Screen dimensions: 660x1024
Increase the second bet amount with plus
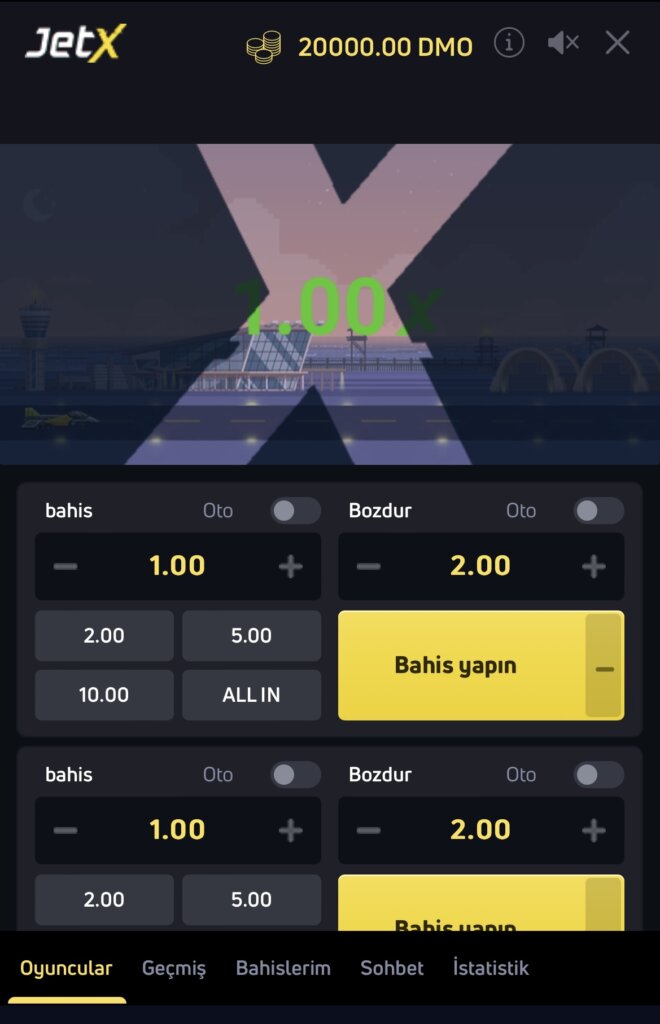290,830
